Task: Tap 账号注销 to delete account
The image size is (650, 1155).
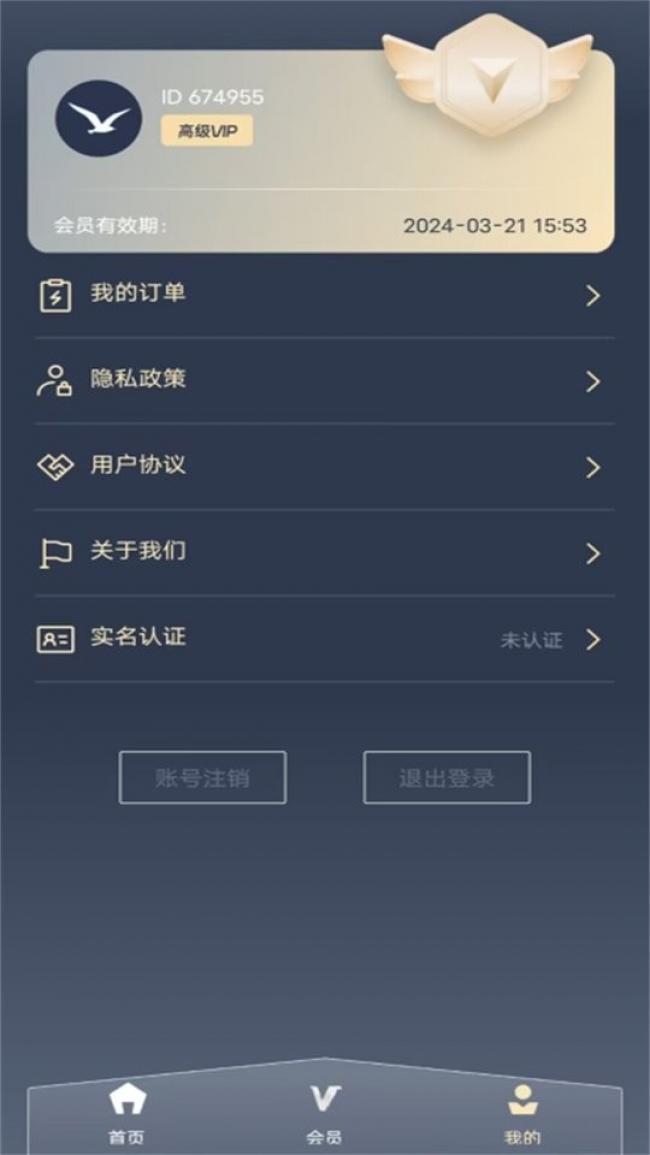Action: (x=203, y=778)
